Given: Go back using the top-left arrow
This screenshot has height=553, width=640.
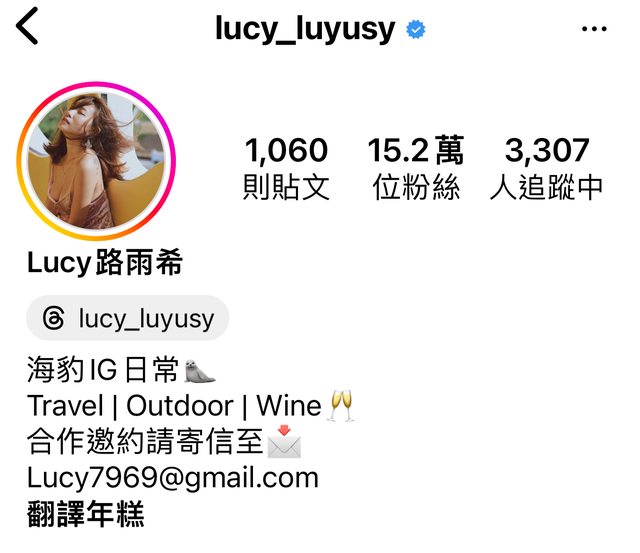Looking at the screenshot, I should 27,26.
